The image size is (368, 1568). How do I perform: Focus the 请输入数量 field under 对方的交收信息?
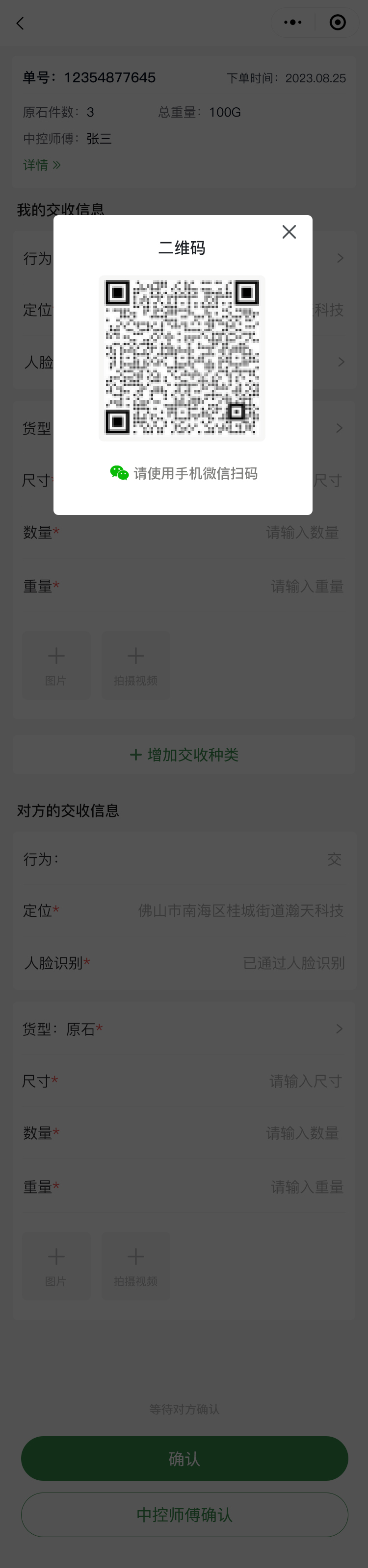pyautogui.click(x=302, y=1133)
